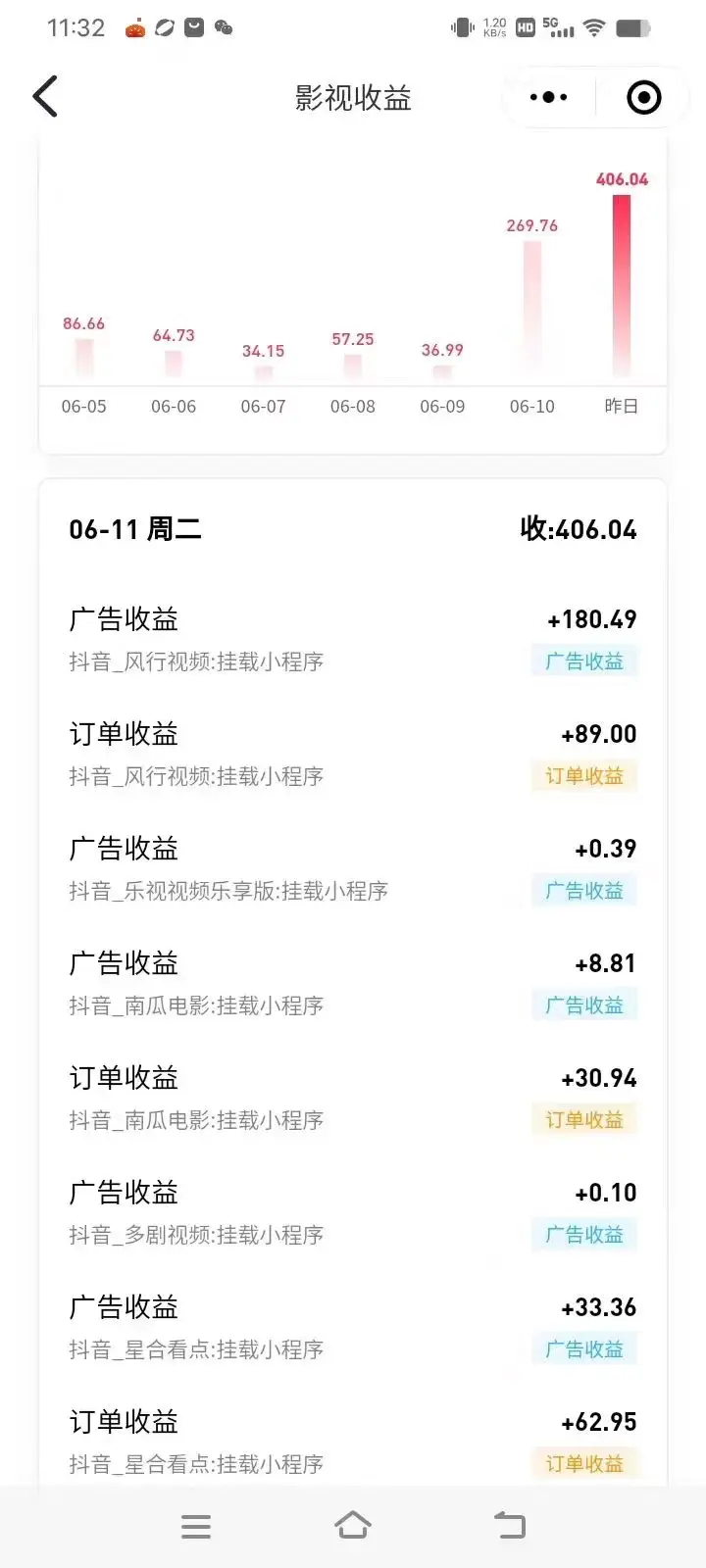Open the three-dot more options menu

(547, 96)
